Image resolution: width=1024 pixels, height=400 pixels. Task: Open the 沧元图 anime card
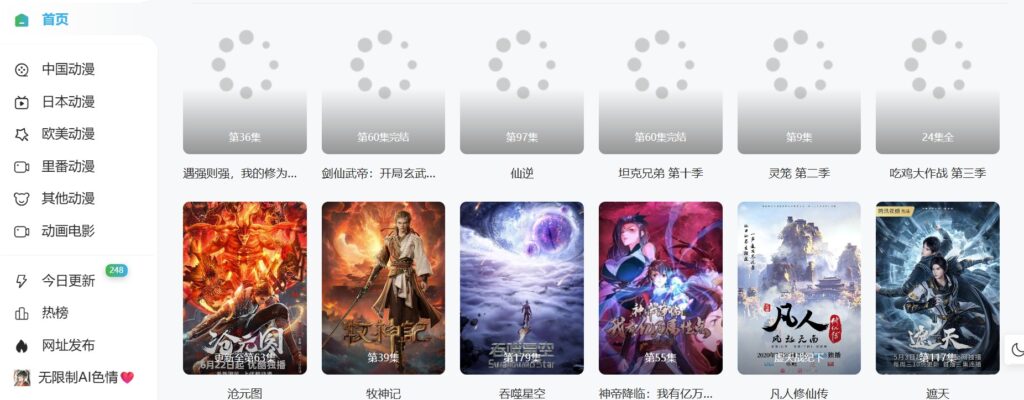(x=244, y=288)
